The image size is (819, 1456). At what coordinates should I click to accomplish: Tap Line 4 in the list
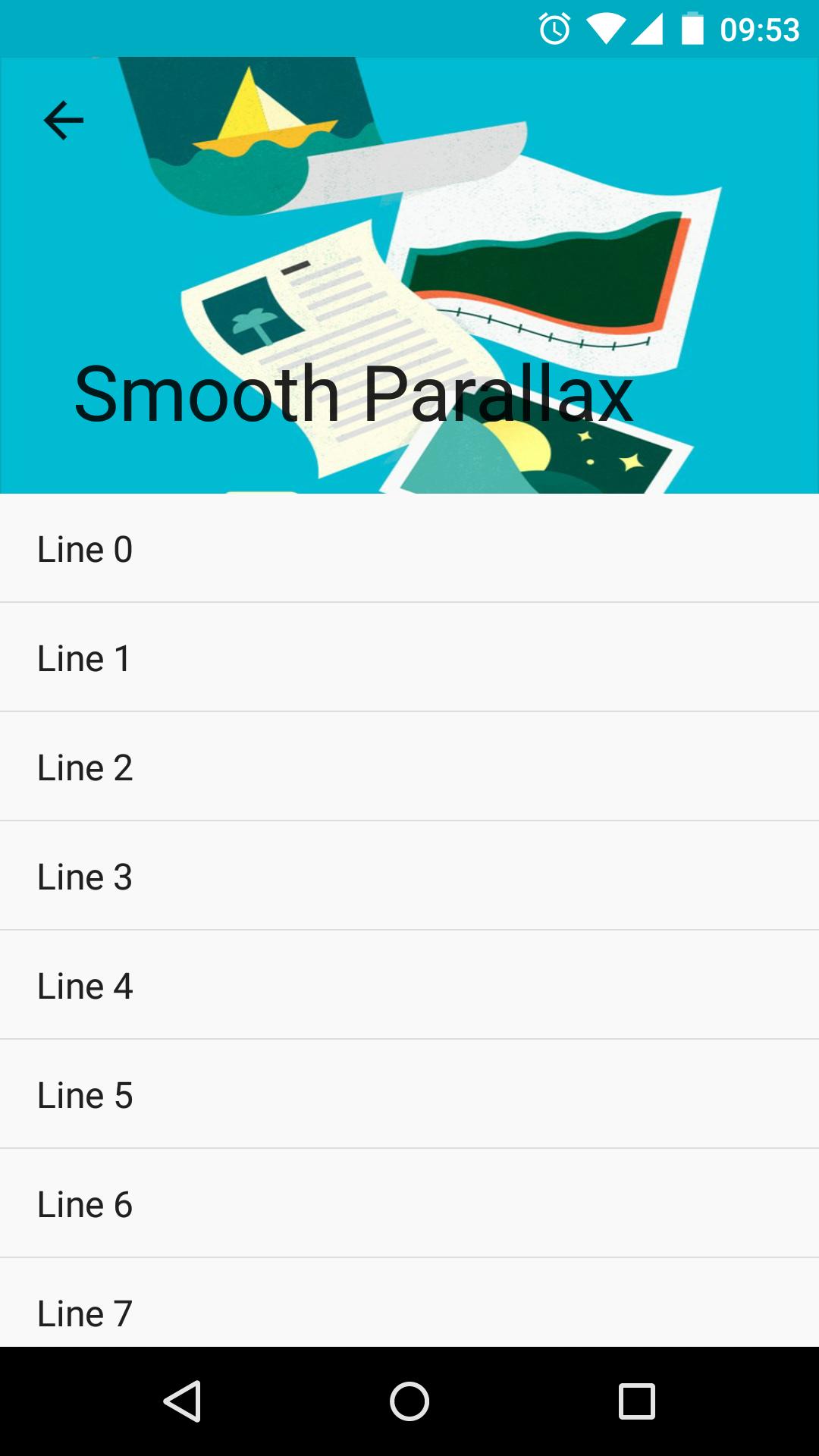click(x=409, y=985)
